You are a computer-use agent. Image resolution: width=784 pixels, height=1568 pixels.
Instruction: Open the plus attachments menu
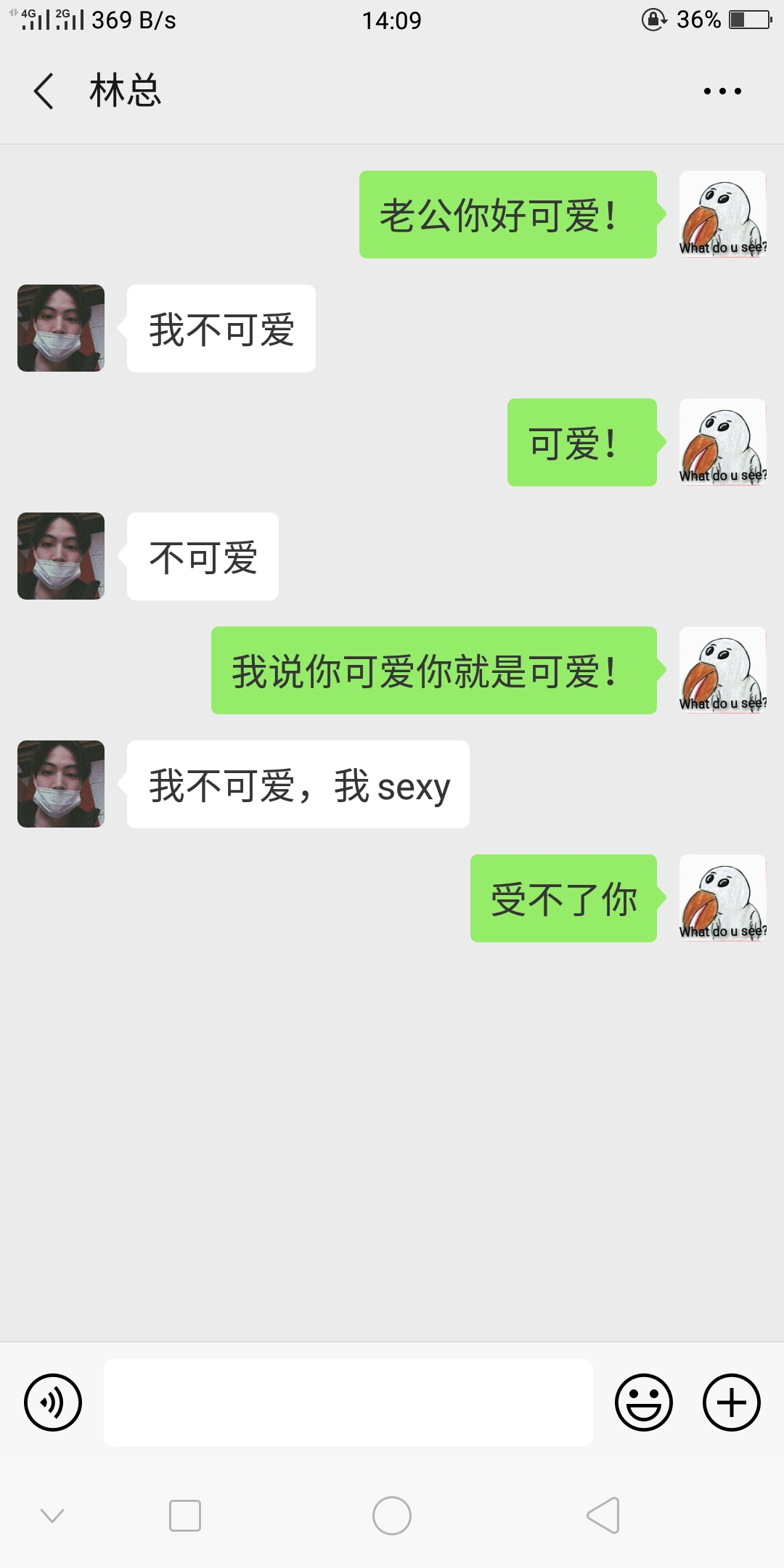pos(731,1402)
